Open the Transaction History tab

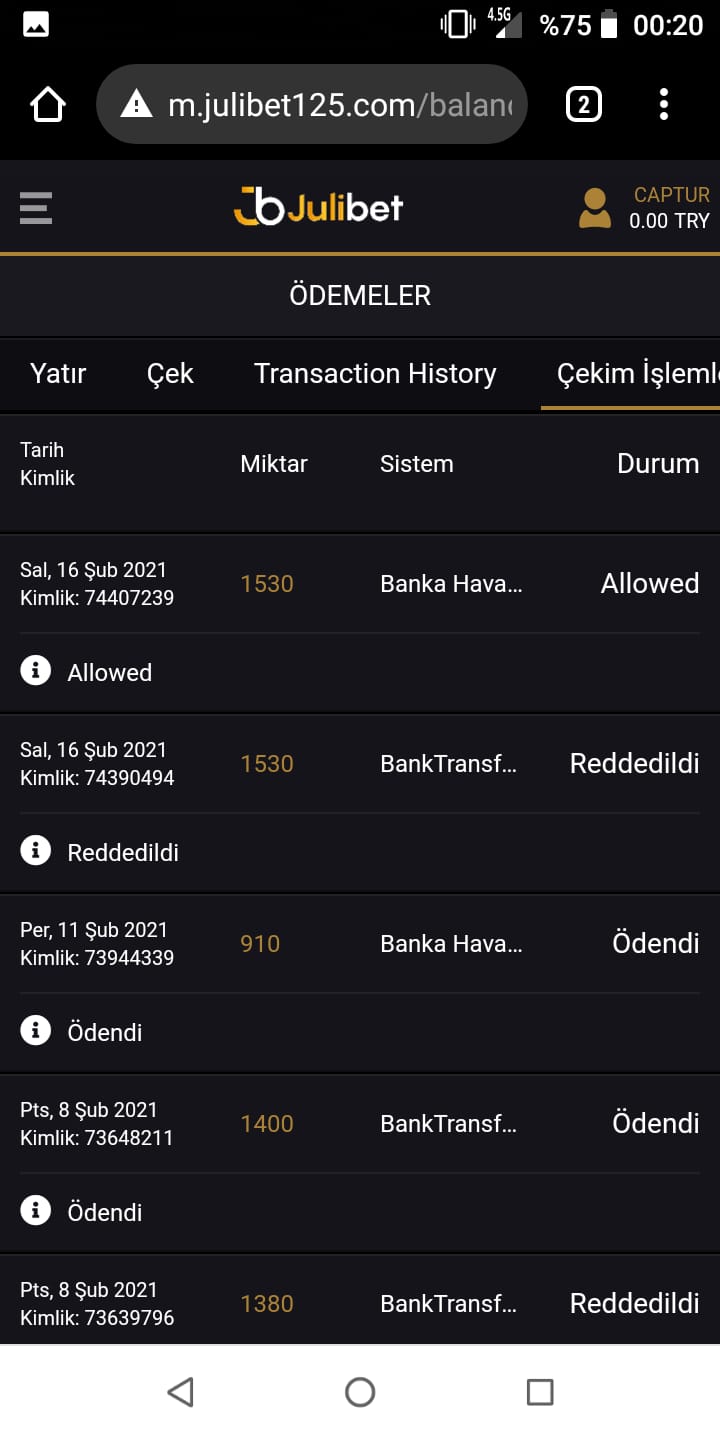click(375, 373)
